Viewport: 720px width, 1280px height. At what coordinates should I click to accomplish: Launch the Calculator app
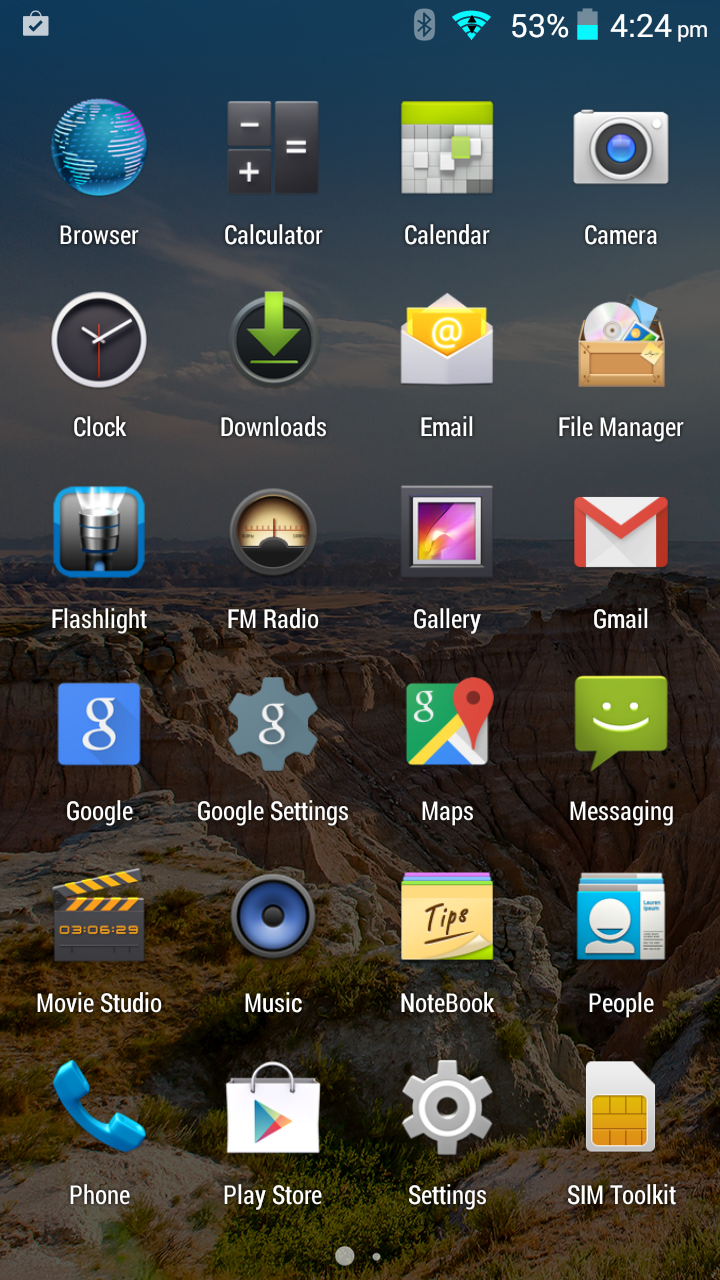273,148
